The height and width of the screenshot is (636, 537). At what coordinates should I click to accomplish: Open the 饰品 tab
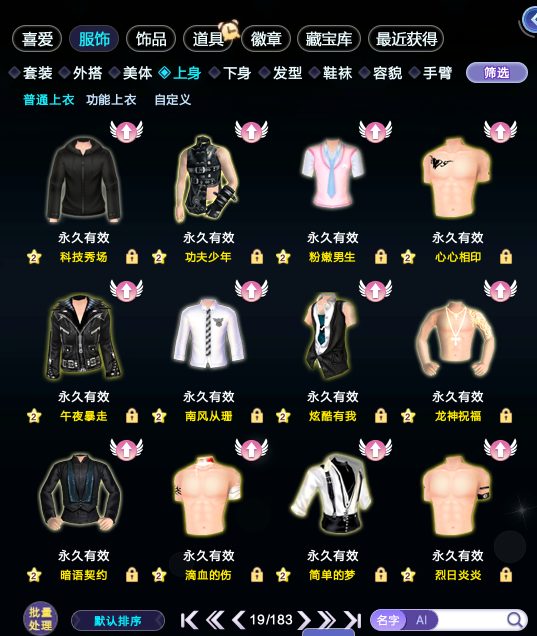151,39
